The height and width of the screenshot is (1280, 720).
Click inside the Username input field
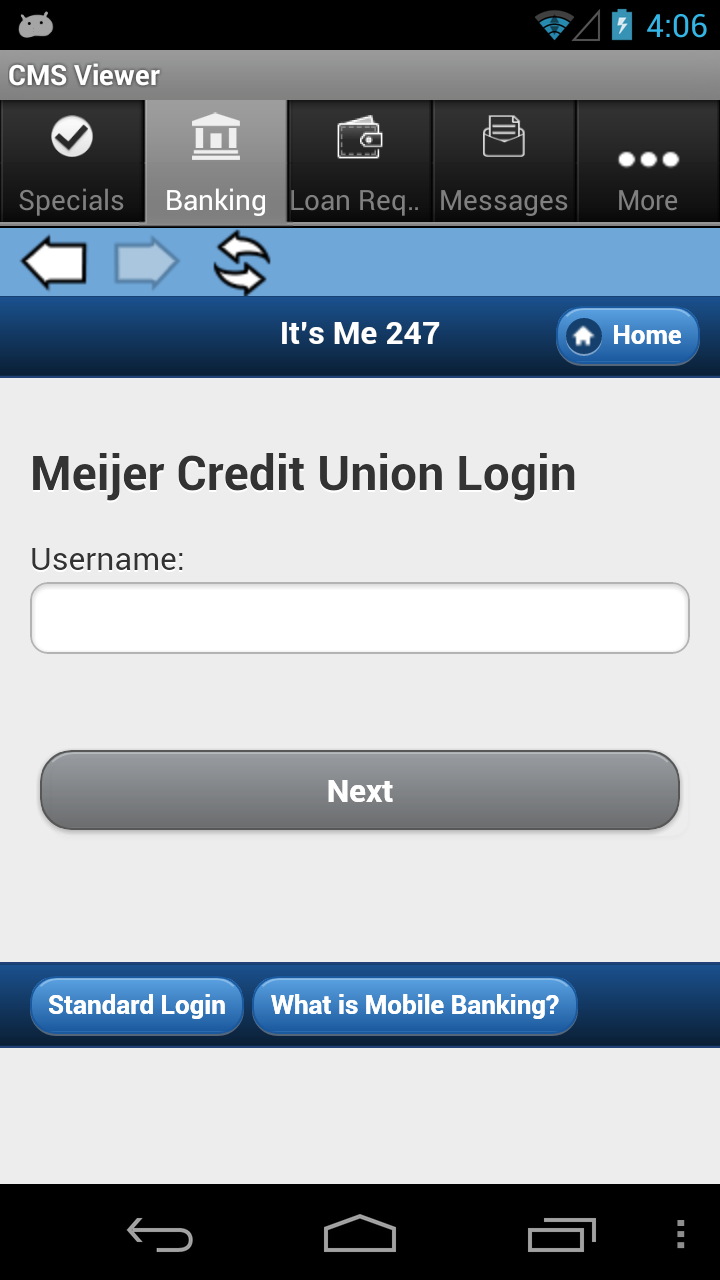tap(360, 617)
